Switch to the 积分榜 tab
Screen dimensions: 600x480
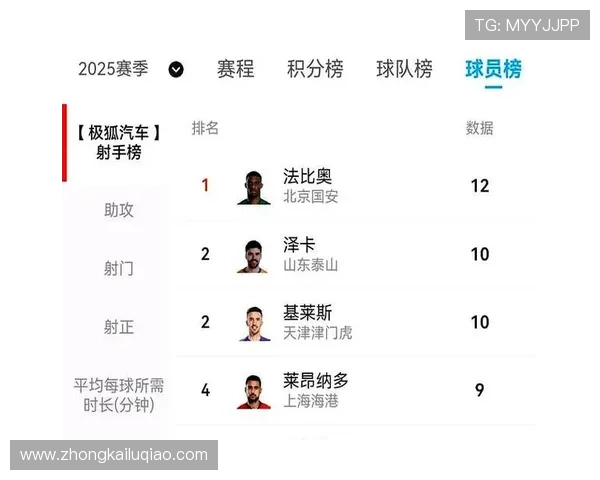[315, 69]
